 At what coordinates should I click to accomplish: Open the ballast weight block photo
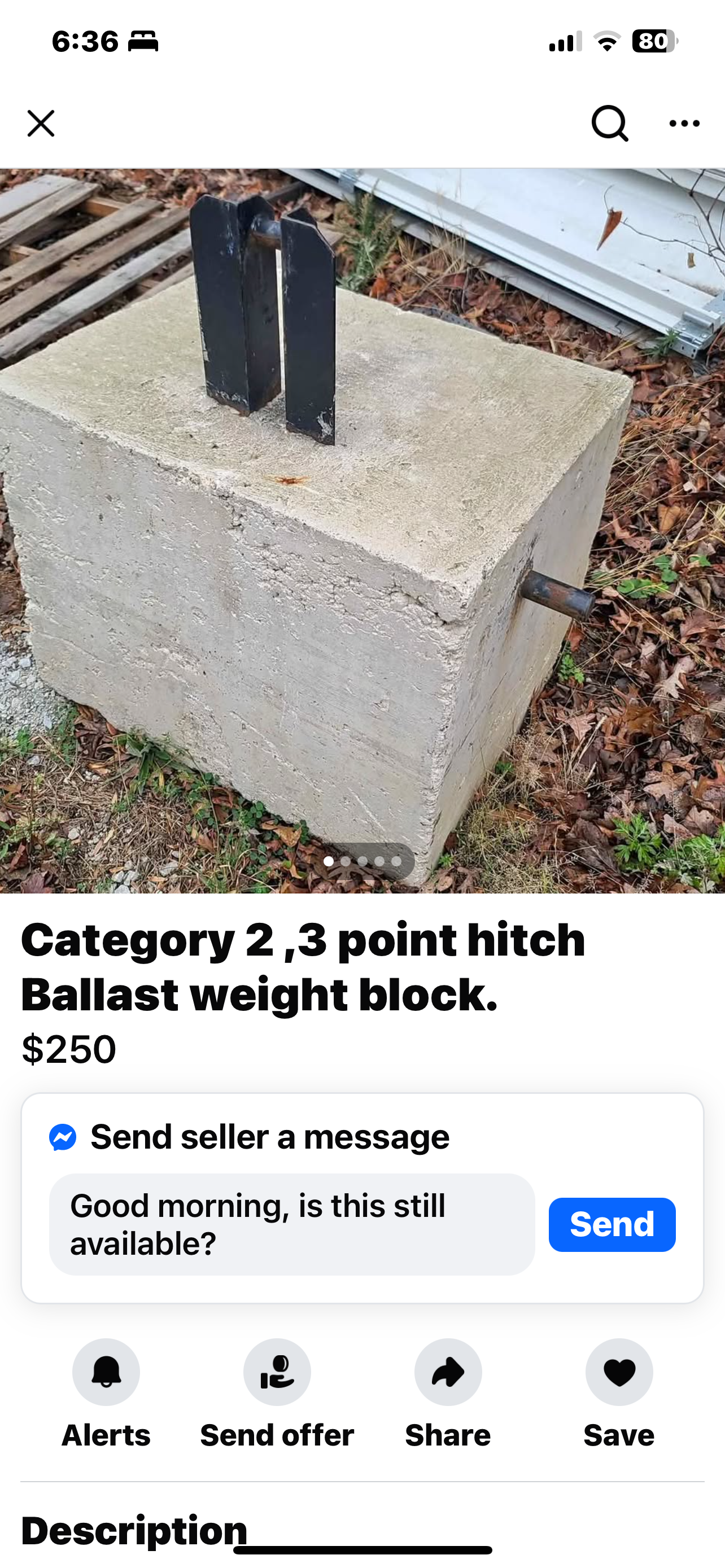tap(362, 529)
